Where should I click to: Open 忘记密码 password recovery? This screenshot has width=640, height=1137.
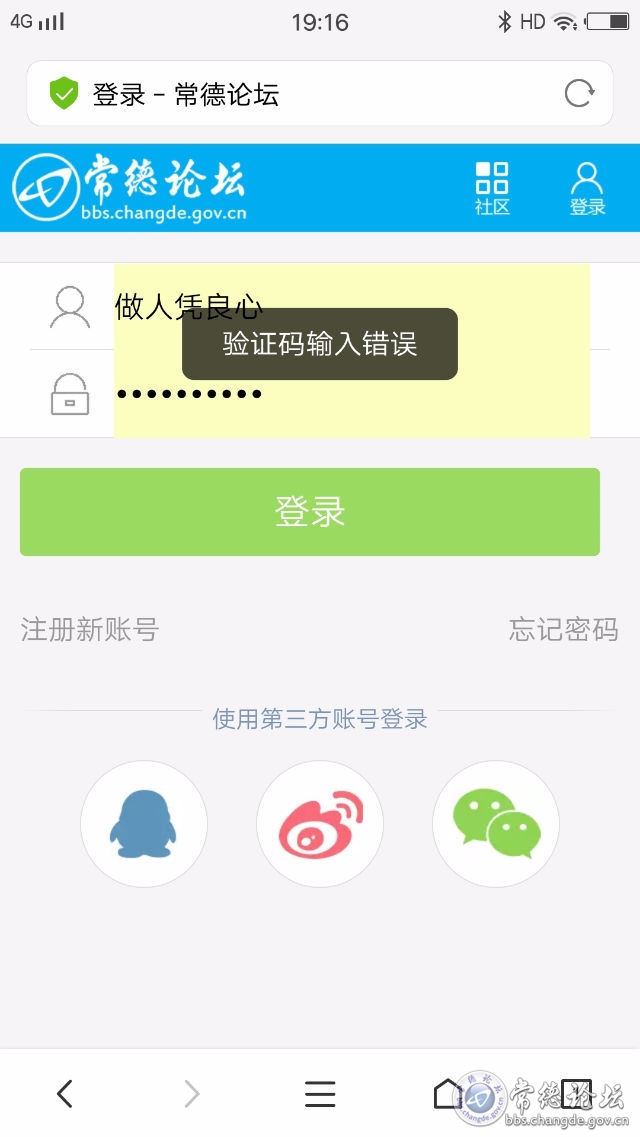(x=563, y=630)
